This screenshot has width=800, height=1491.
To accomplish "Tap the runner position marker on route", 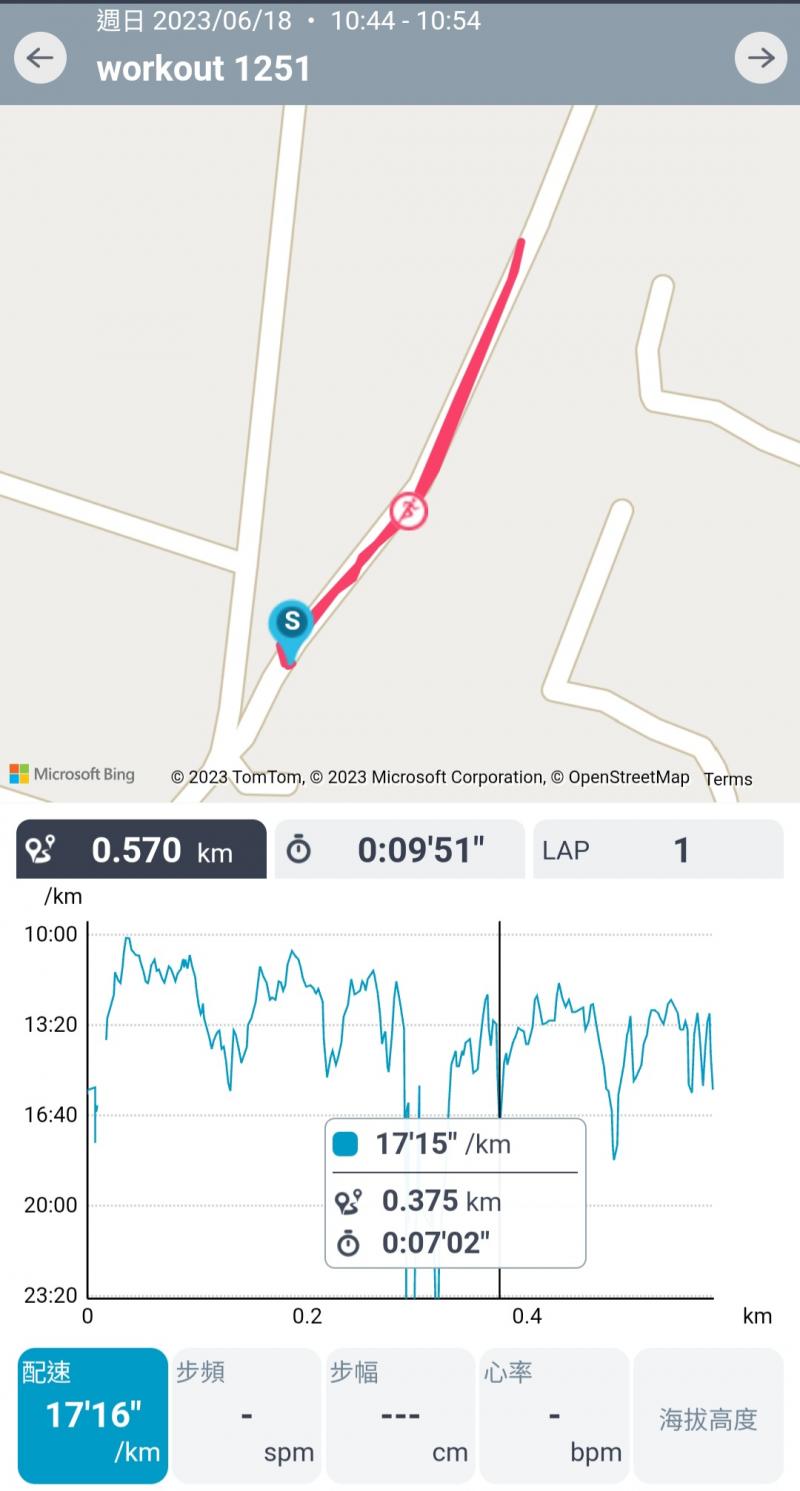I will click(x=408, y=511).
